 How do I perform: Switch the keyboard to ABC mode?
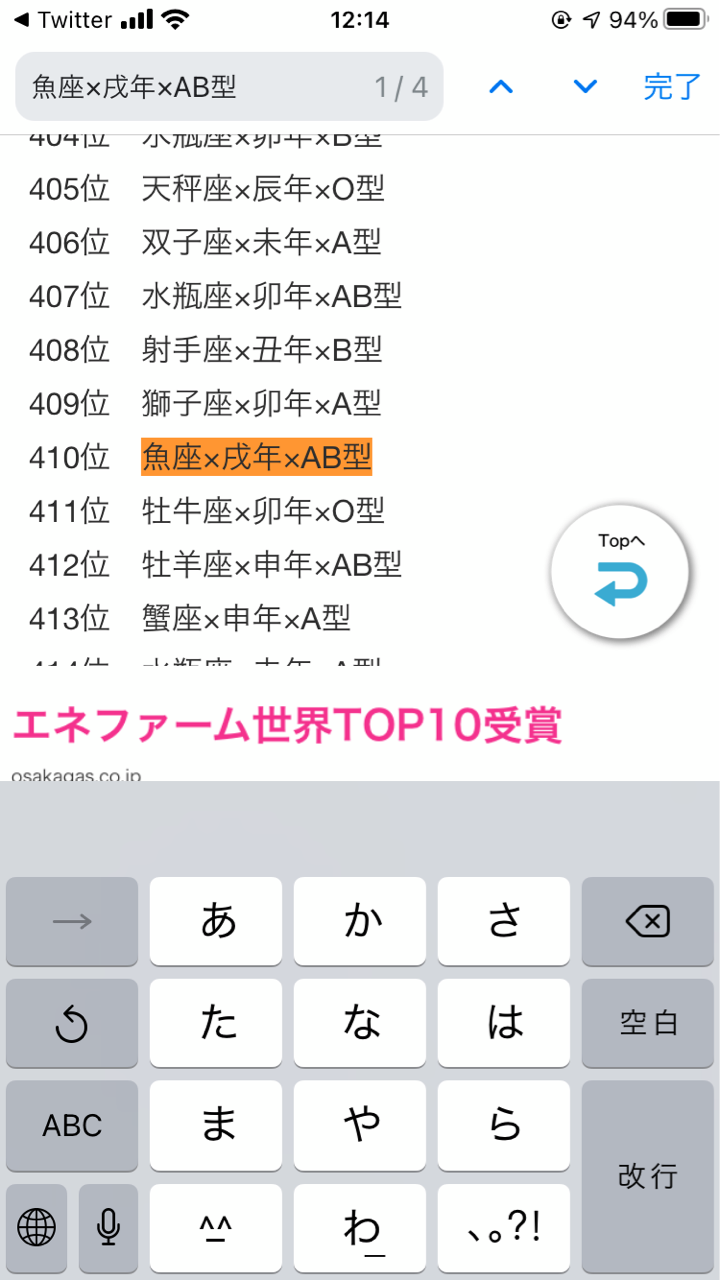[72, 1125]
